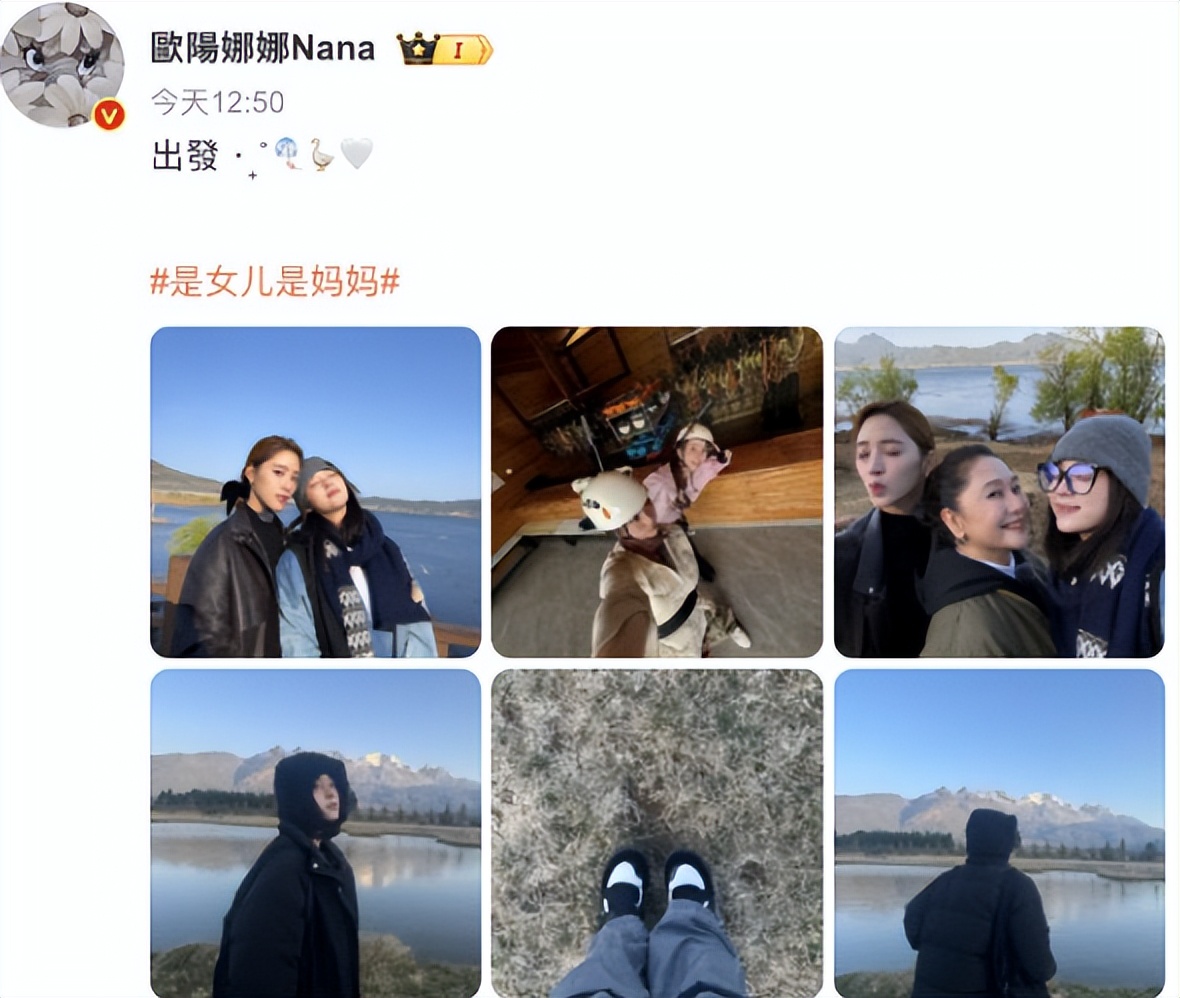Open photo of hooded person facing sideways
The height and width of the screenshot is (998, 1180).
[x=315, y=833]
